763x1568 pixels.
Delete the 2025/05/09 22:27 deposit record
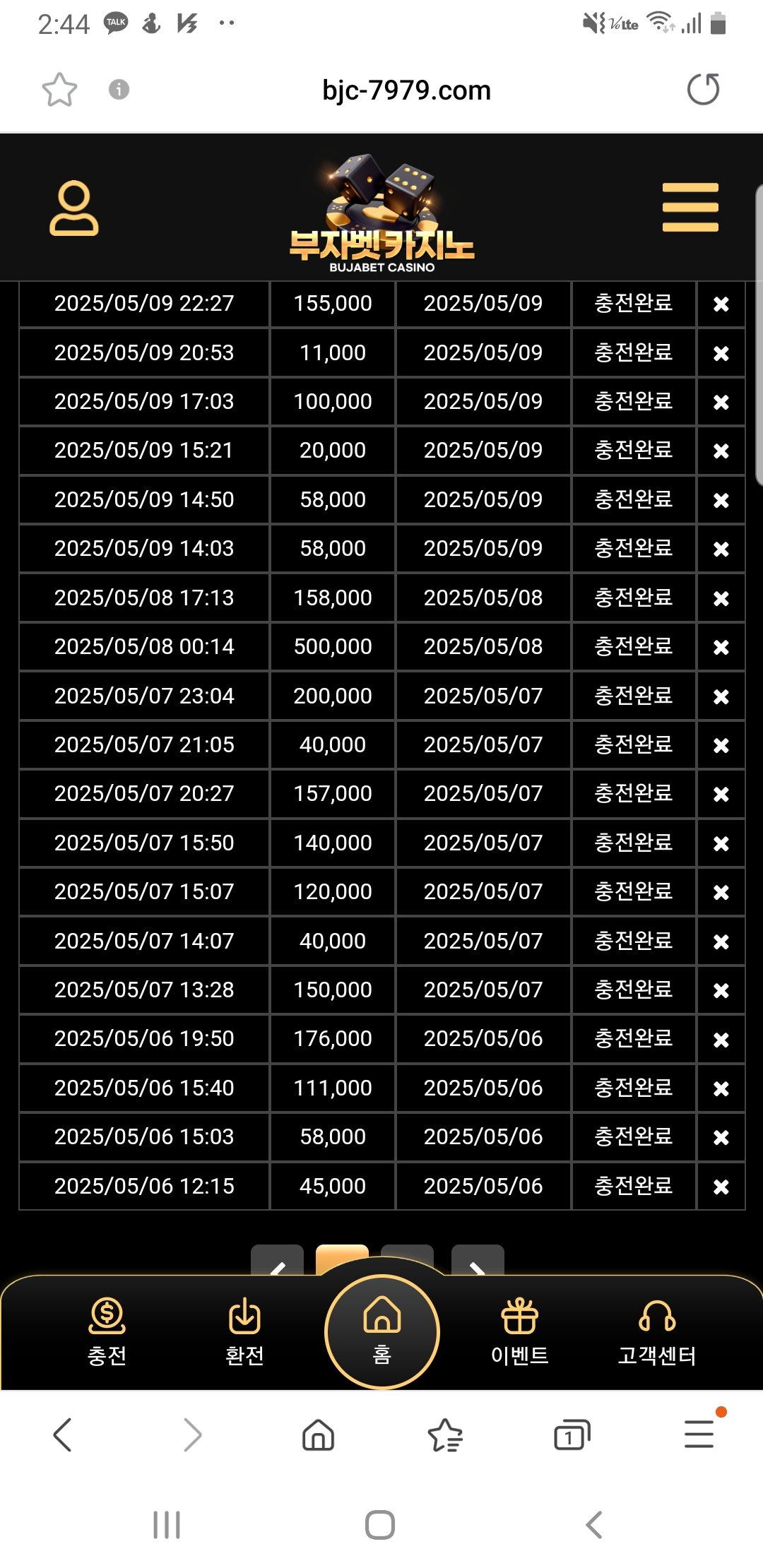tap(721, 304)
